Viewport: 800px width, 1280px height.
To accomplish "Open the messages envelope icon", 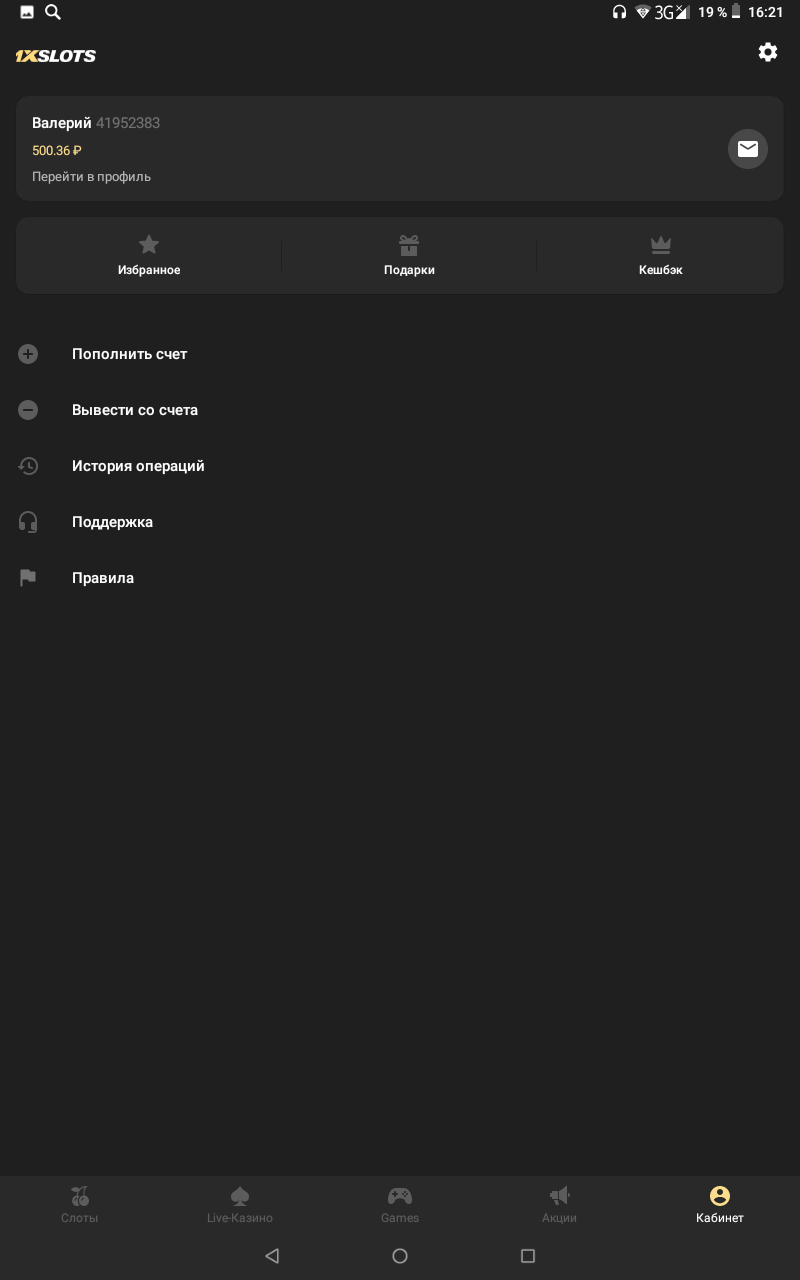I will (747, 149).
